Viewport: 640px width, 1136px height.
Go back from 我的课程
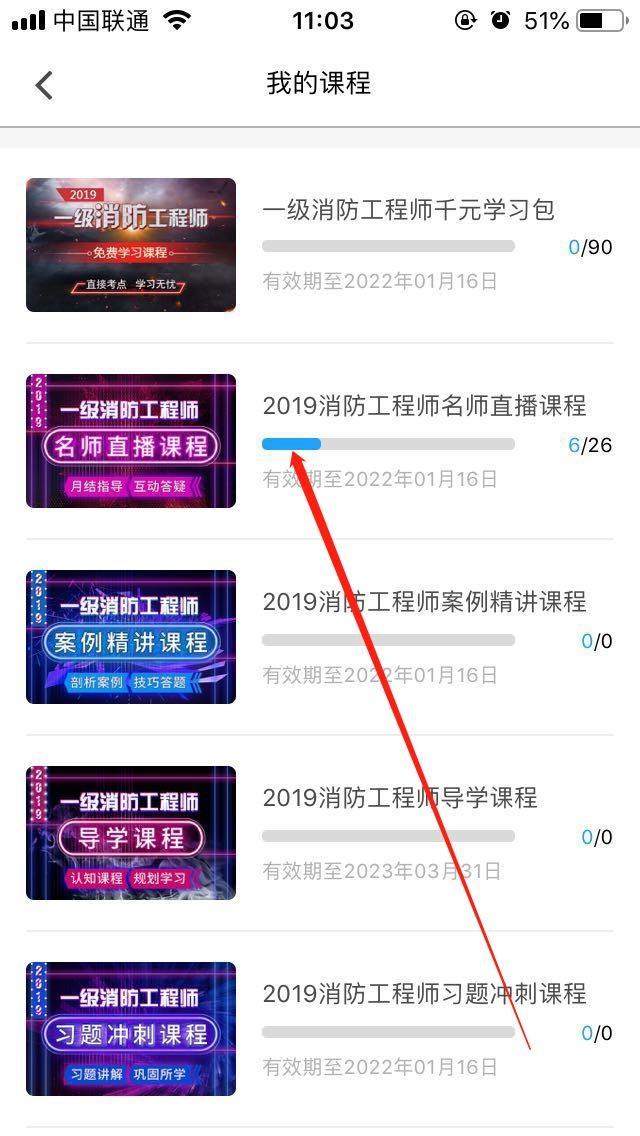[44, 85]
